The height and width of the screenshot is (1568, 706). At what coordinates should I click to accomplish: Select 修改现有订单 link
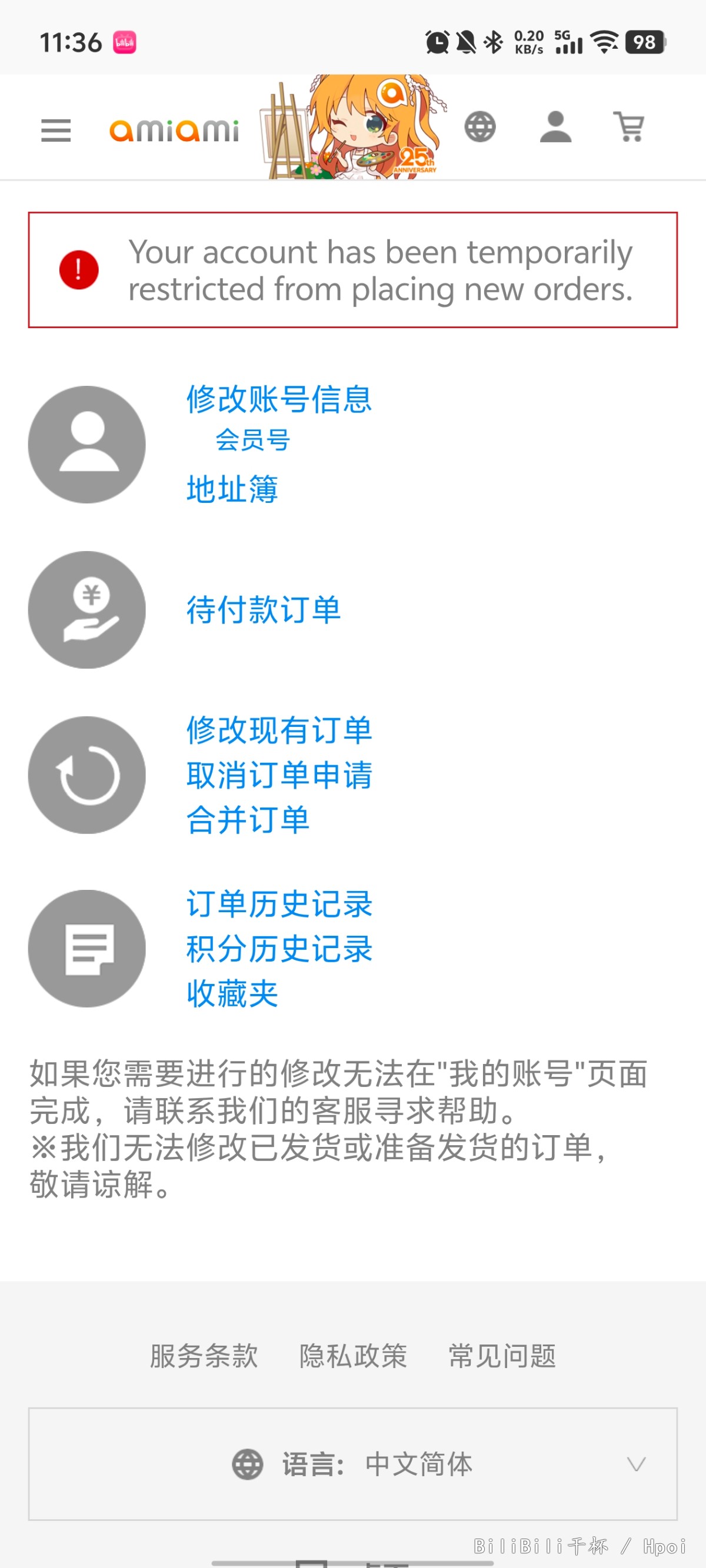279,730
